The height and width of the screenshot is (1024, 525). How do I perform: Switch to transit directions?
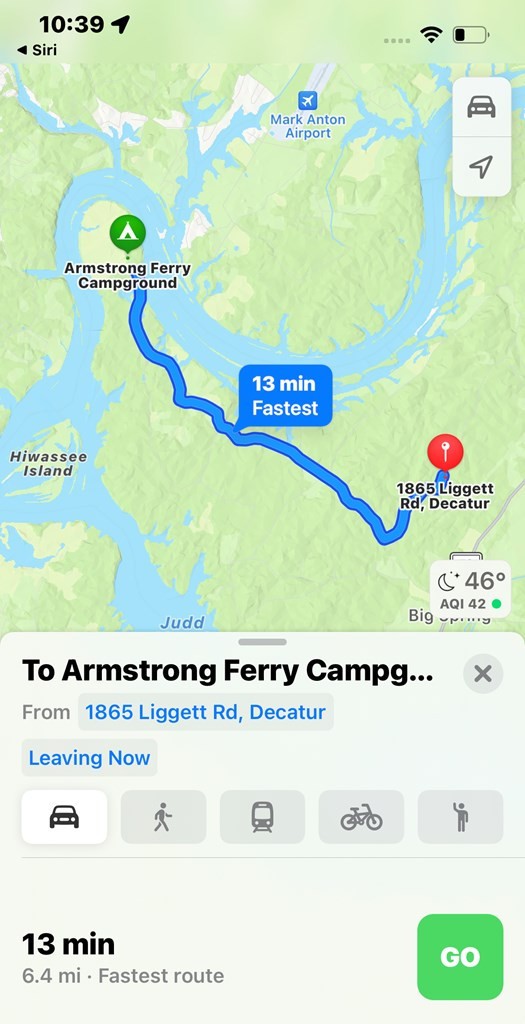coord(262,816)
